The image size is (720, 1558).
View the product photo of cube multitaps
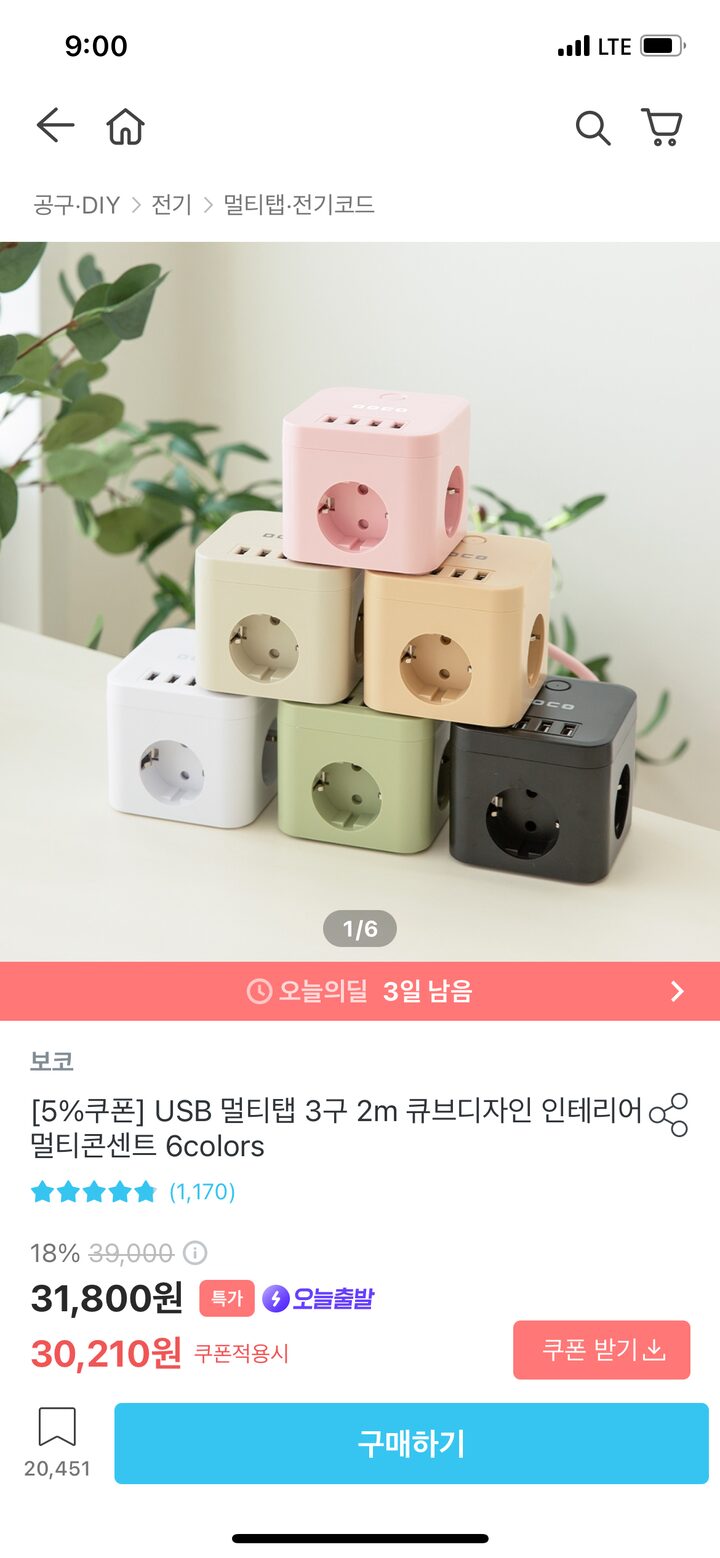pyautogui.click(x=360, y=600)
